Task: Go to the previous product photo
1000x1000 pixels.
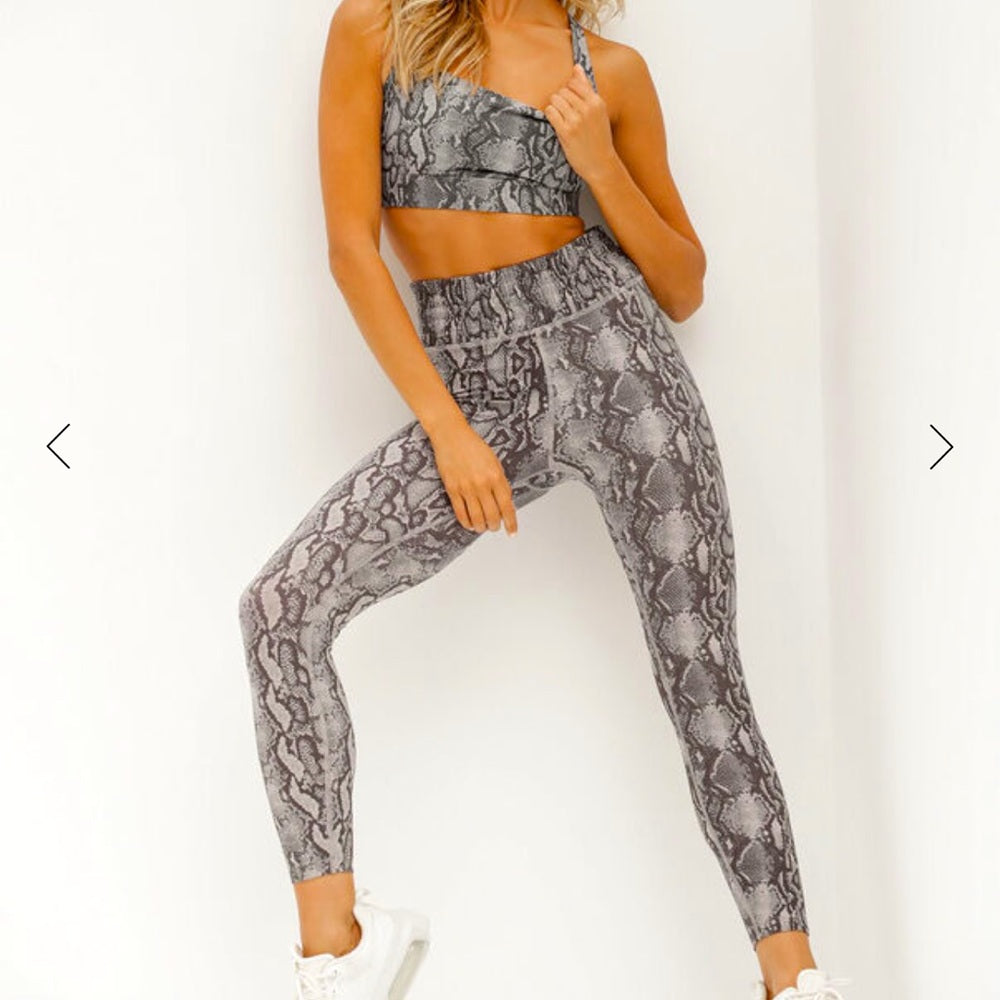Action: (59, 446)
